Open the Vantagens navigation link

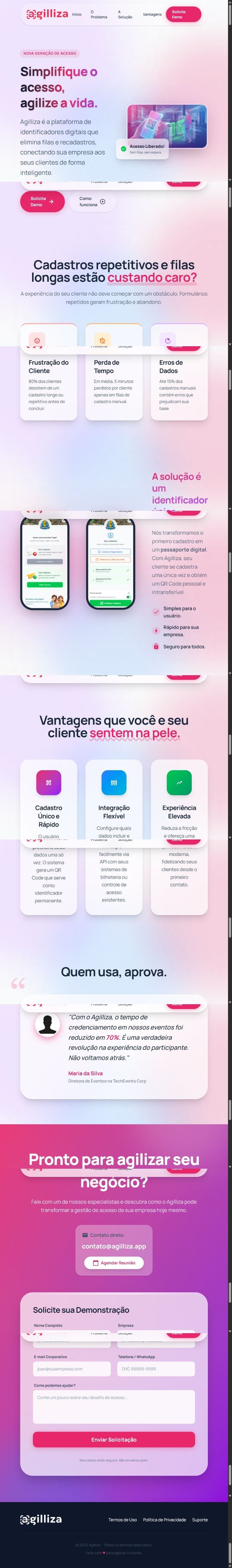click(x=152, y=14)
